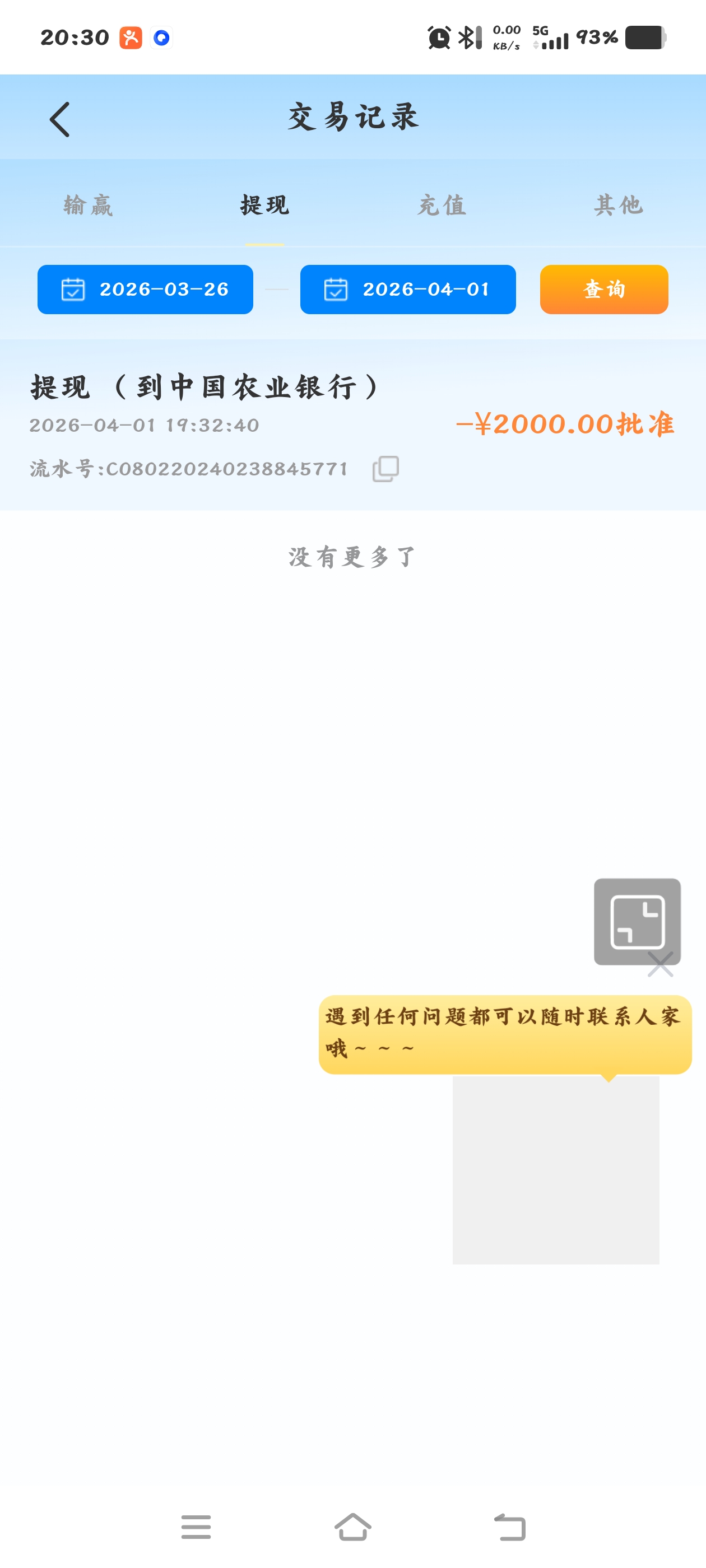Open the end date picker 2026-04-01
This screenshot has width=706, height=1568.
426,290
